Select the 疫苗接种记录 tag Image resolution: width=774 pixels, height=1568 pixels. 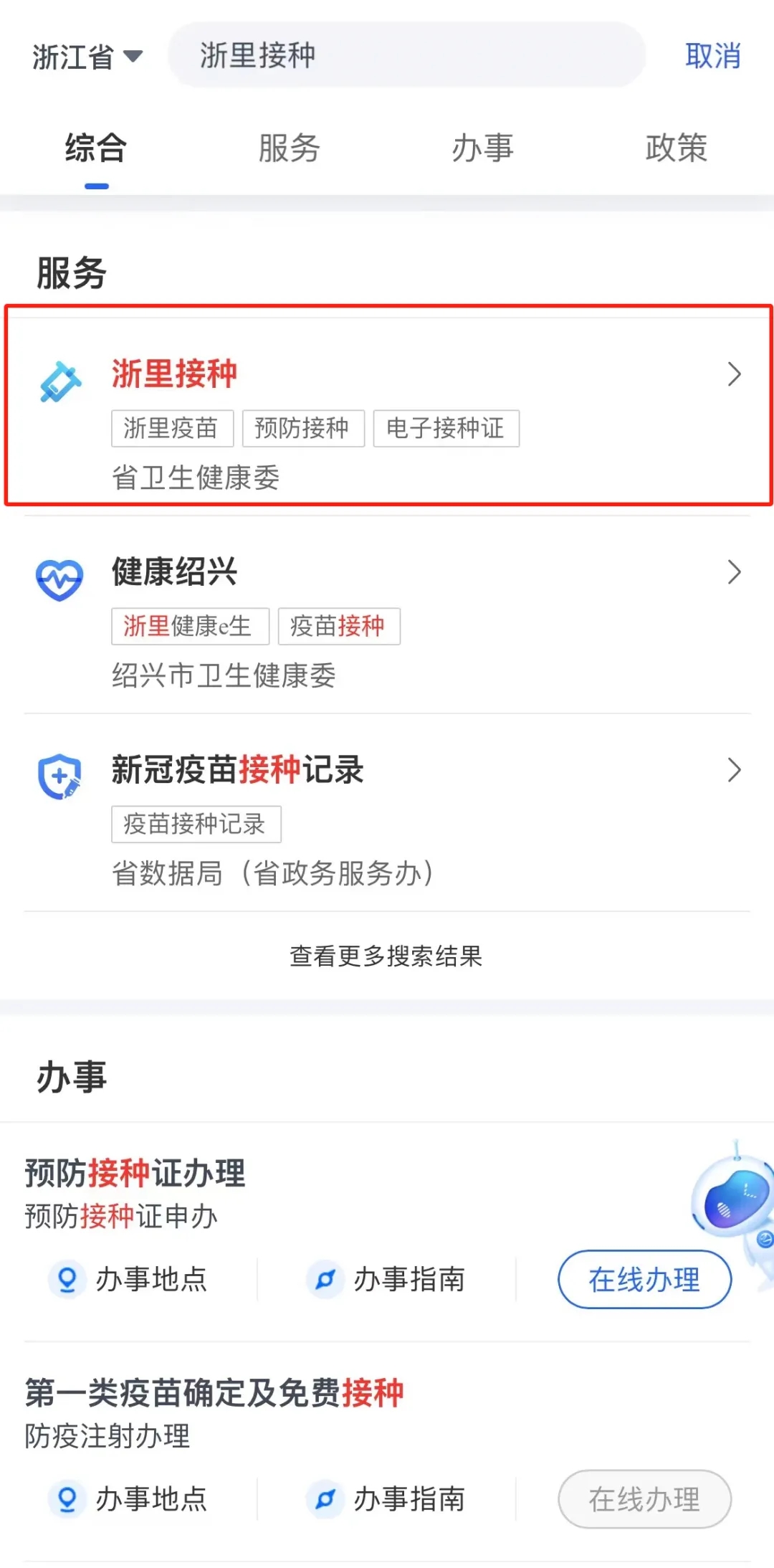[196, 825]
